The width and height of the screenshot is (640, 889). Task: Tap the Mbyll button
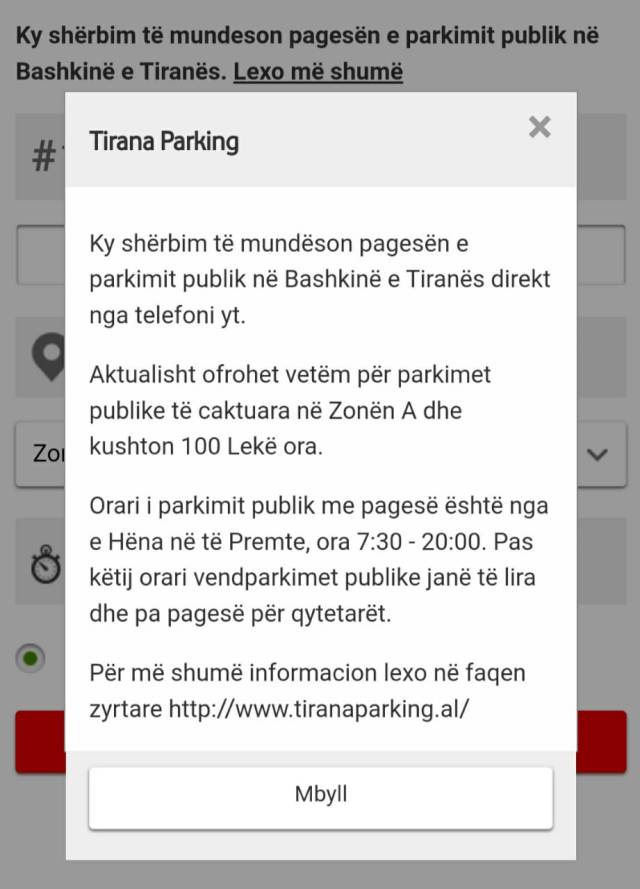[320, 796]
